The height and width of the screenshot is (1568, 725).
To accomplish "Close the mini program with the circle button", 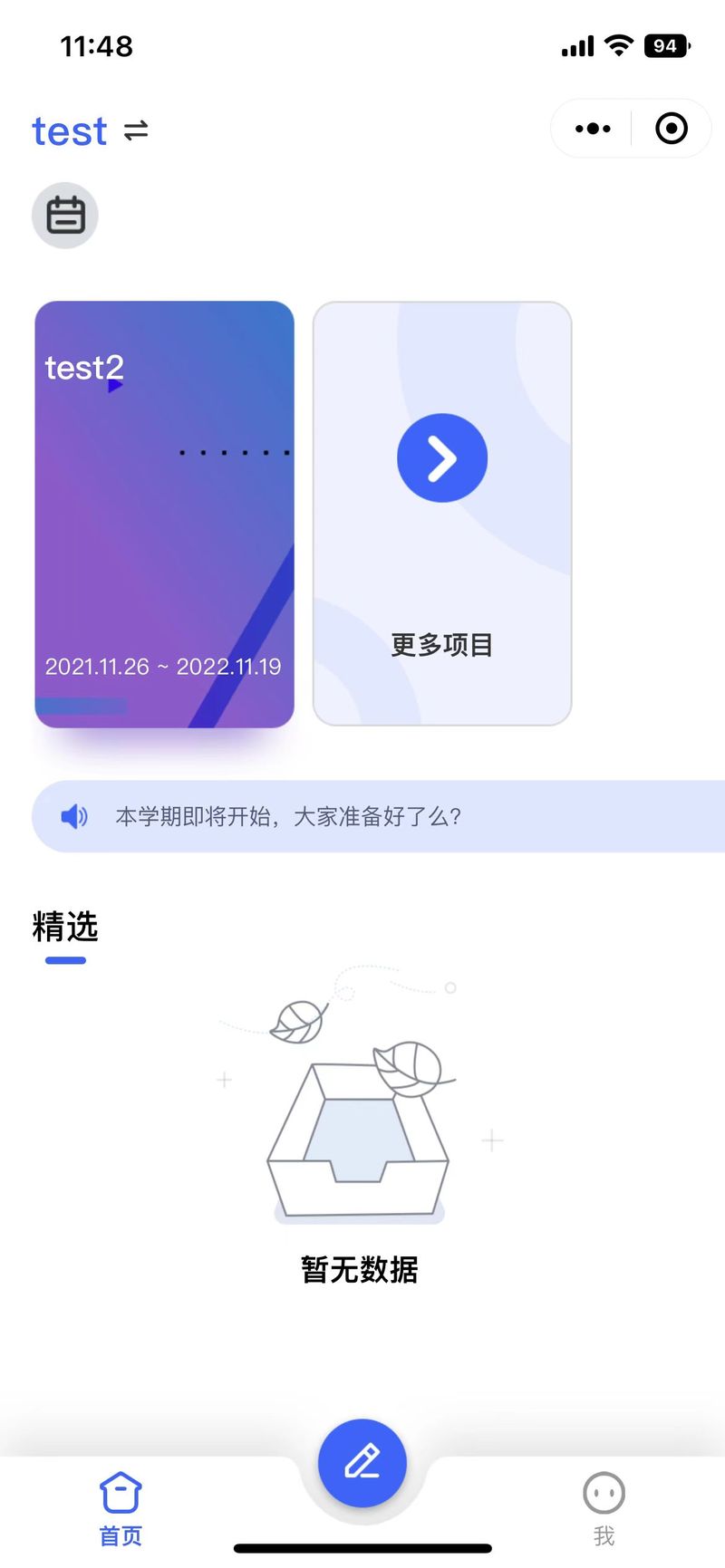I will point(671,129).
